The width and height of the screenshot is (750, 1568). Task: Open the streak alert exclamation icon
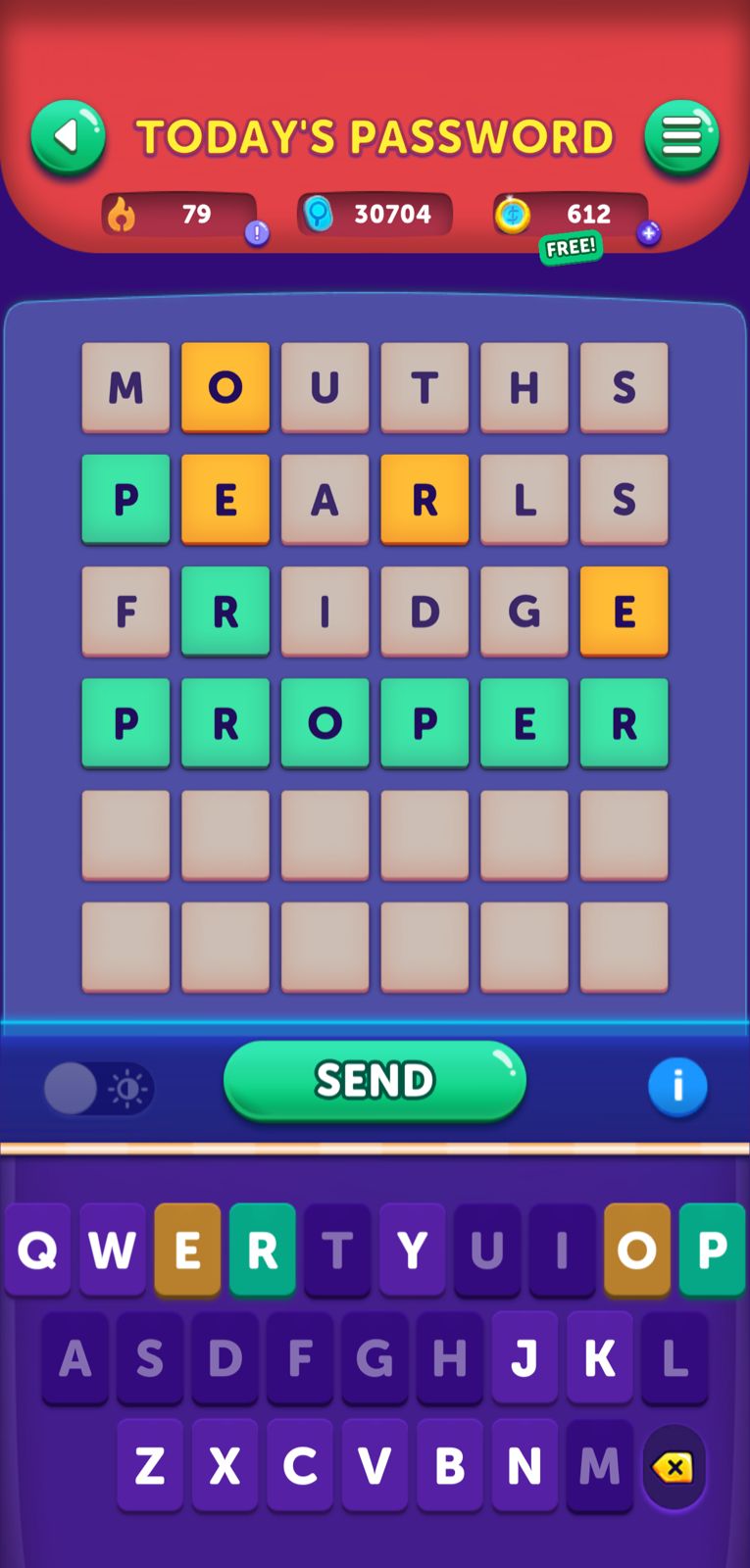pyautogui.click(x=257, y=233)
